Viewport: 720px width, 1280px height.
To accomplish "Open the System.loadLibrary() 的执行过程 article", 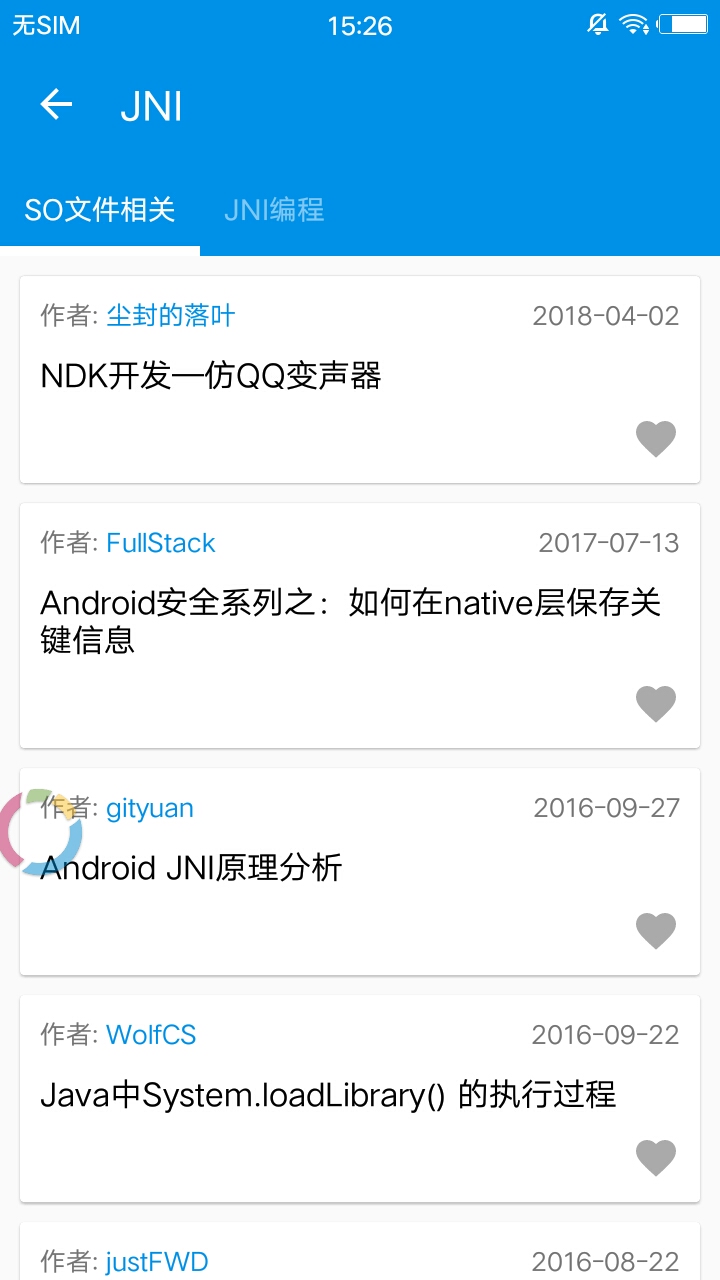I will (x=328, y=1095).
